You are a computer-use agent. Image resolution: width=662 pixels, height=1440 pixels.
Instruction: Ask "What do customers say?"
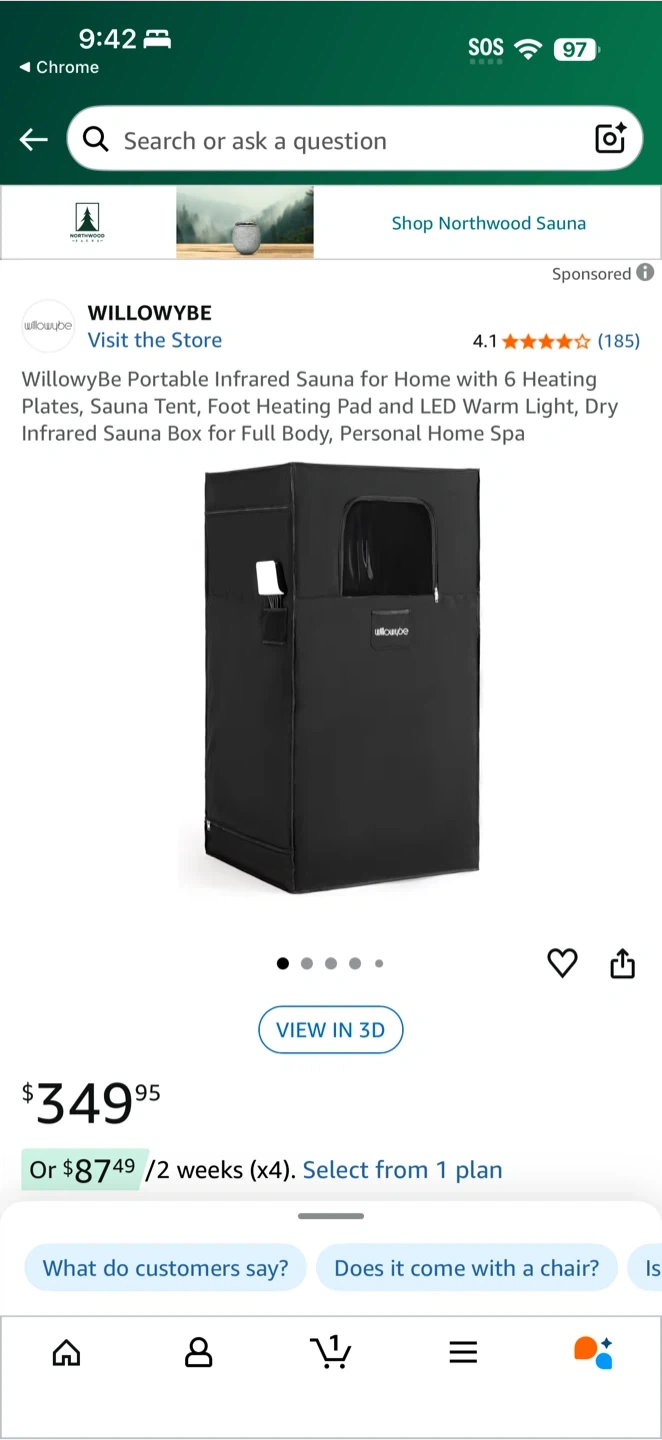click(x=165, y=1268)
